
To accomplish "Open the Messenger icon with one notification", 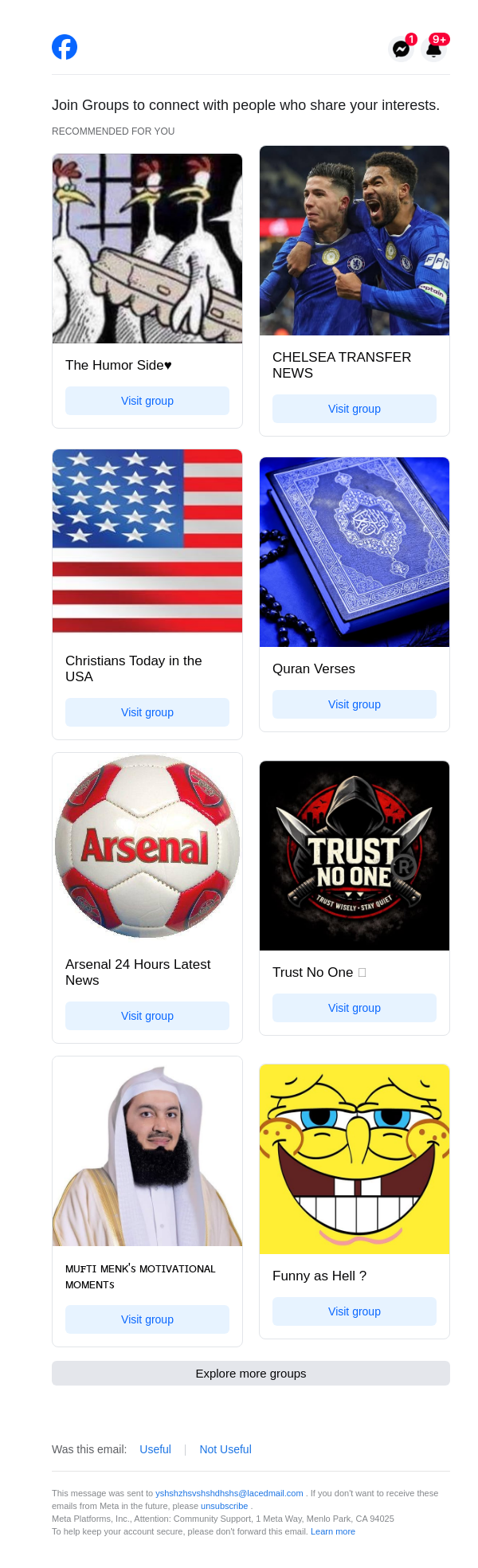I will click(401, 49).
